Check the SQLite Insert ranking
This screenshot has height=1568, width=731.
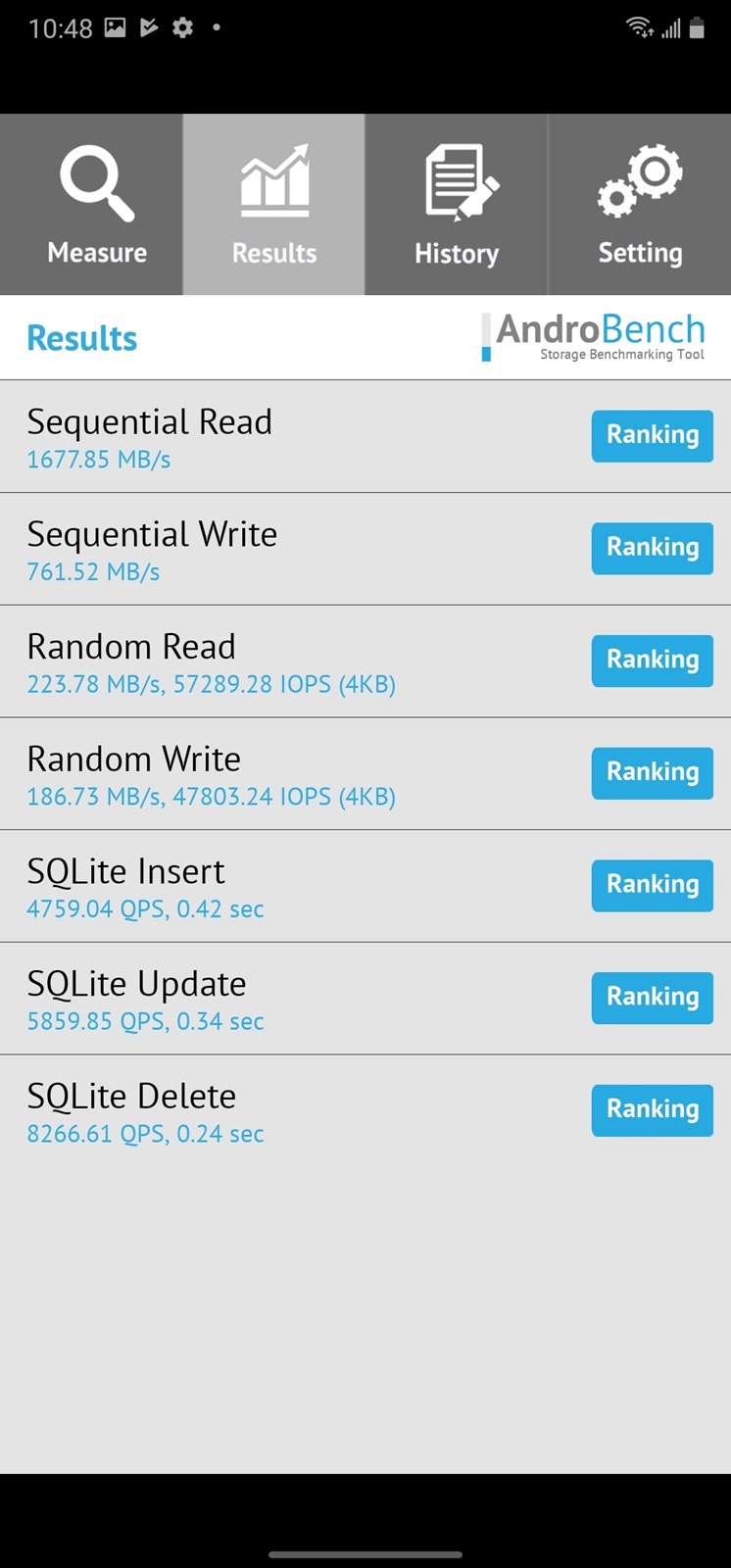coord(652,885)
